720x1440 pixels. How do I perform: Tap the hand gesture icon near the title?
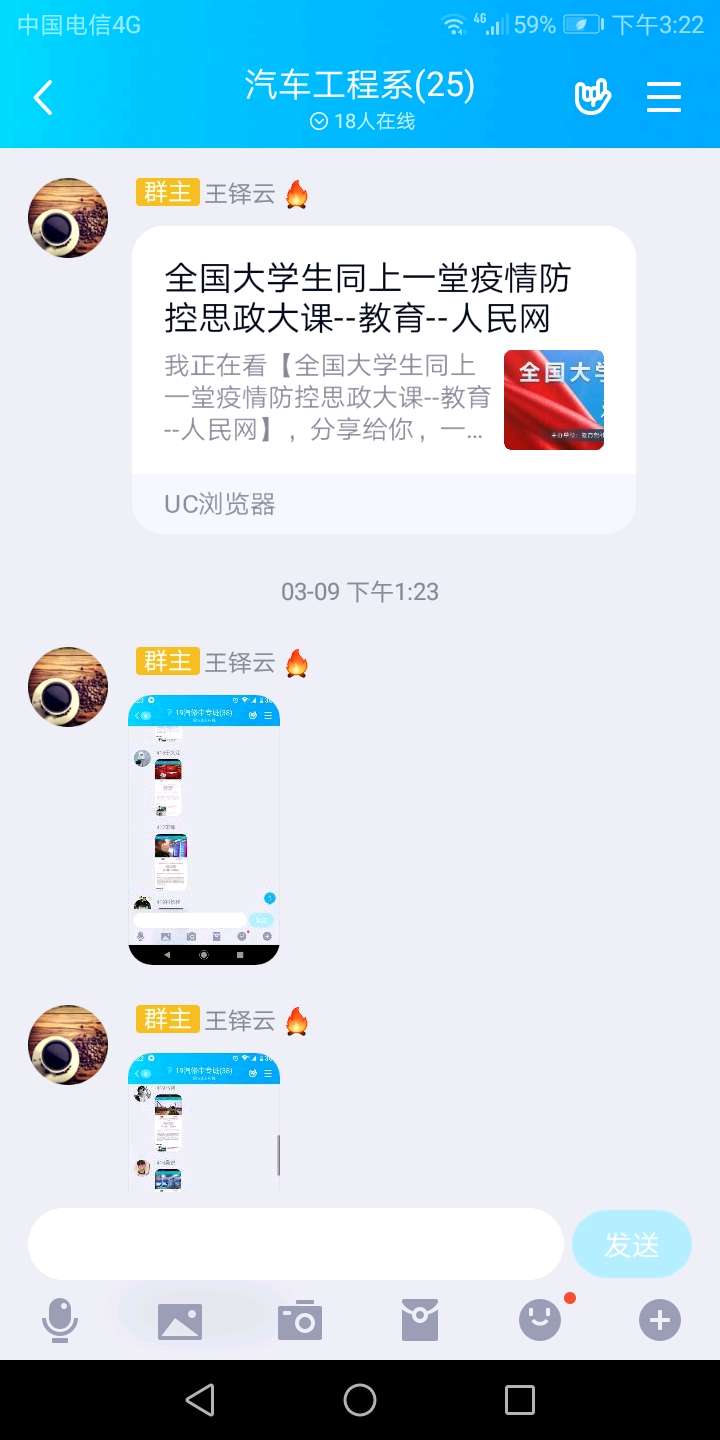[x=592, y=97]
